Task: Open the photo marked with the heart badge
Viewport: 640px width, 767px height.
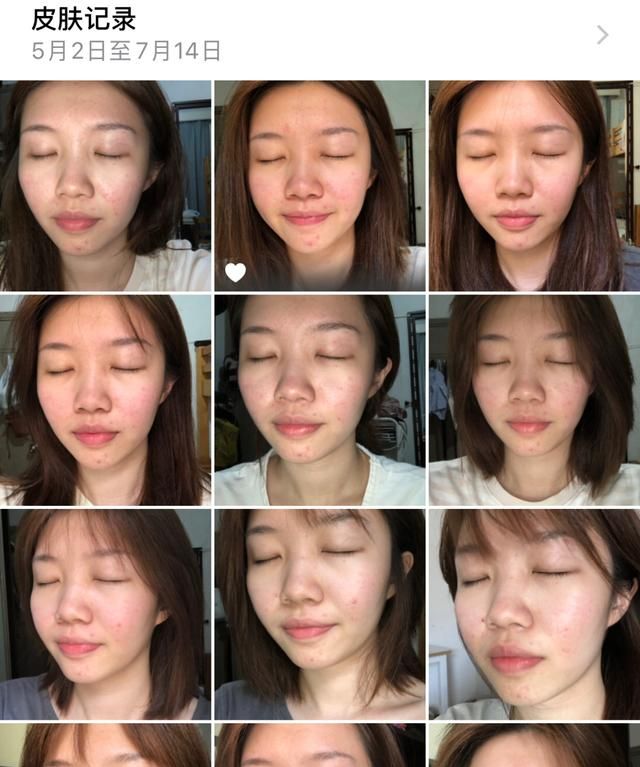Action: tap(320, 185)
